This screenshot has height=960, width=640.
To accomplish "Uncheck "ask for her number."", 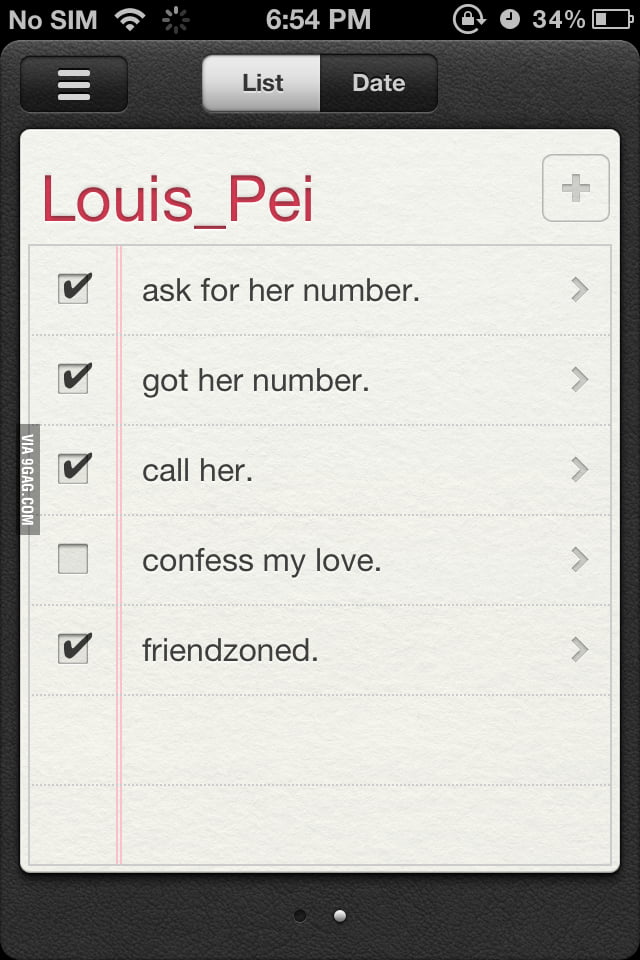I will (x=73, y=289).
